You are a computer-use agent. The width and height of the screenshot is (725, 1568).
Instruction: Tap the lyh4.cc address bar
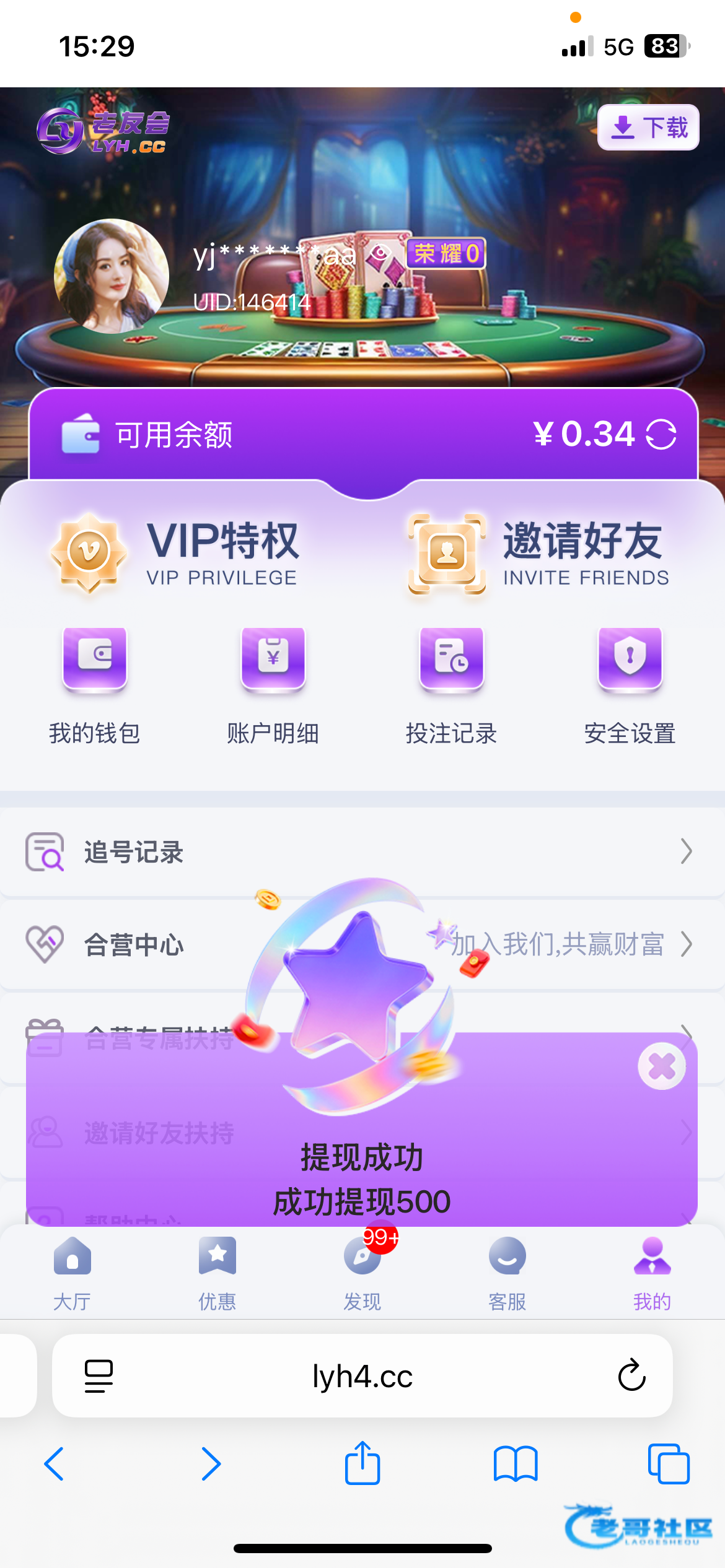[362, 1377]
